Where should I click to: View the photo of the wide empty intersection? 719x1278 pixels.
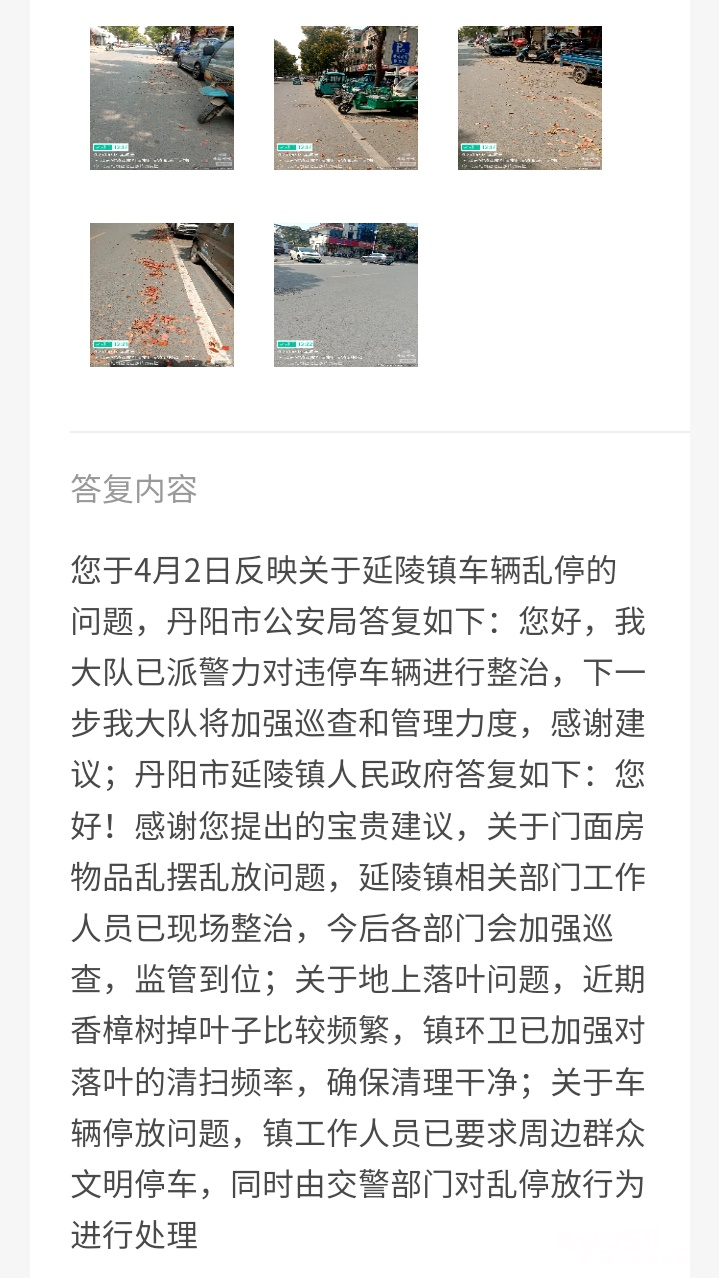tap(345, 294)
